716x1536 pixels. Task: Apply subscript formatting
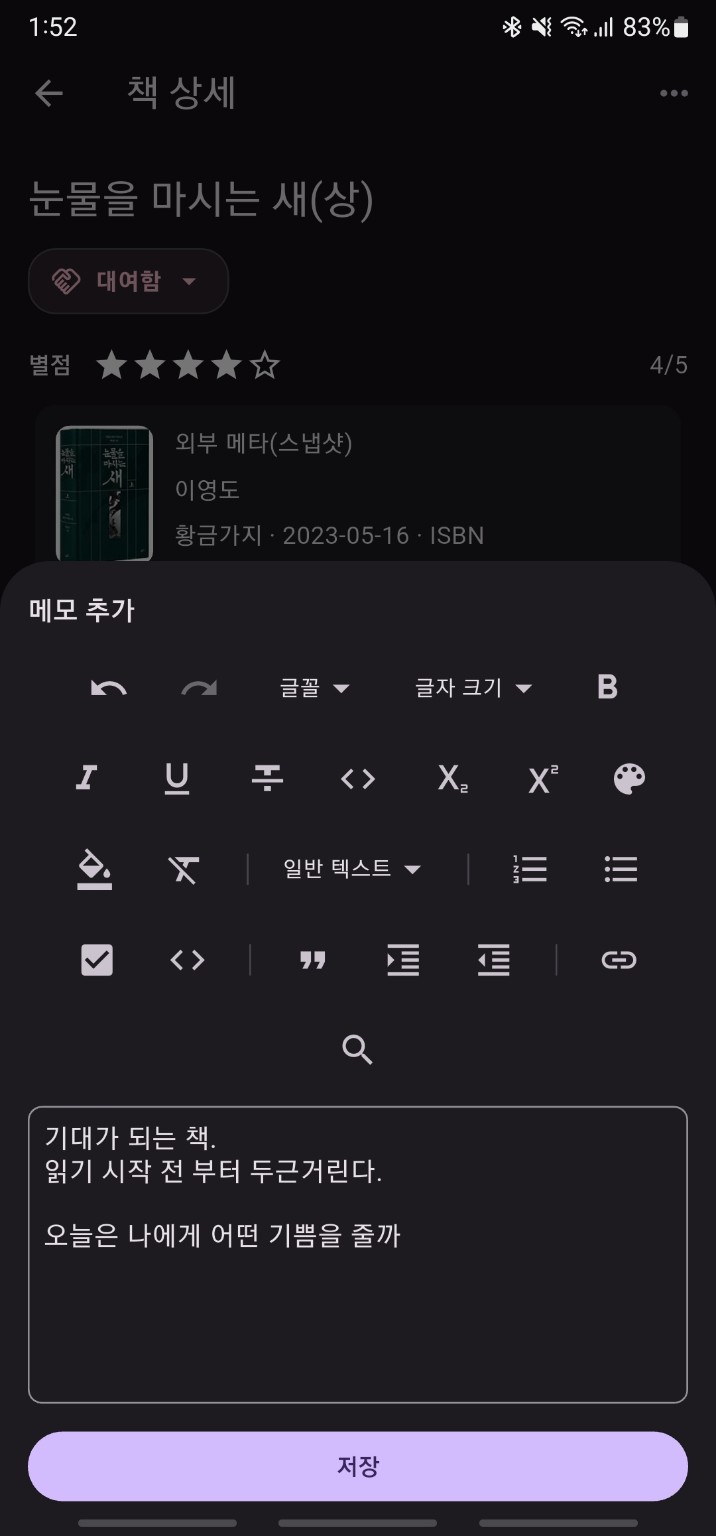coord(452,779)
